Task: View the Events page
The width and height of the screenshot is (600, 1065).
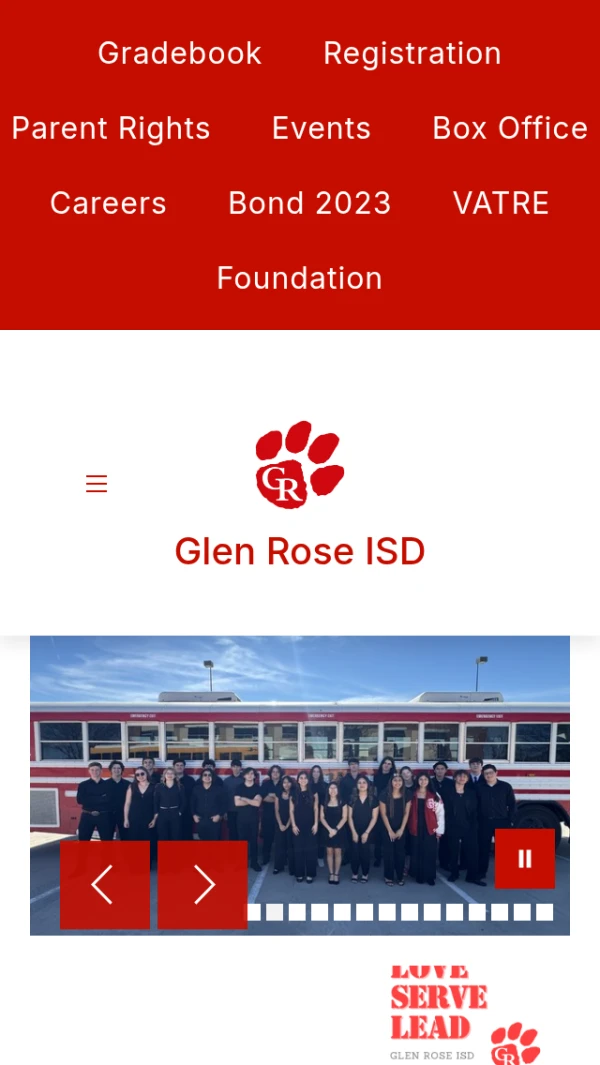Action: [x=321, y=128]
